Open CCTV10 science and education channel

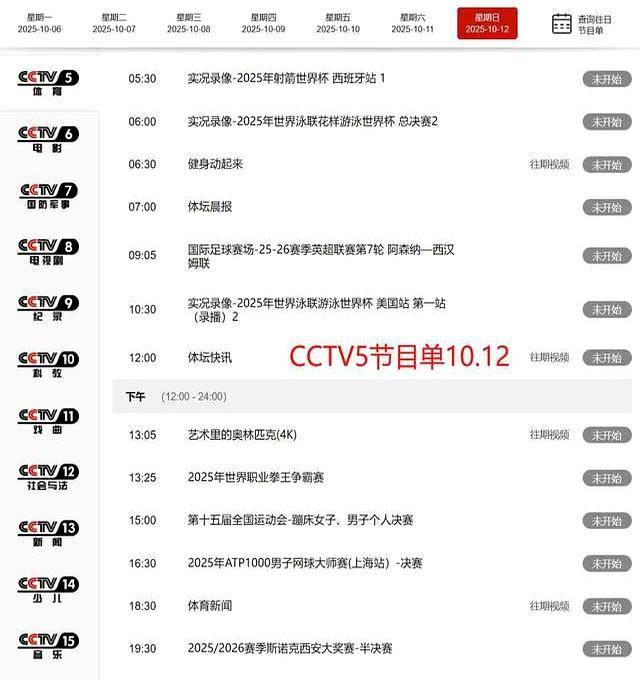[49, 364]
